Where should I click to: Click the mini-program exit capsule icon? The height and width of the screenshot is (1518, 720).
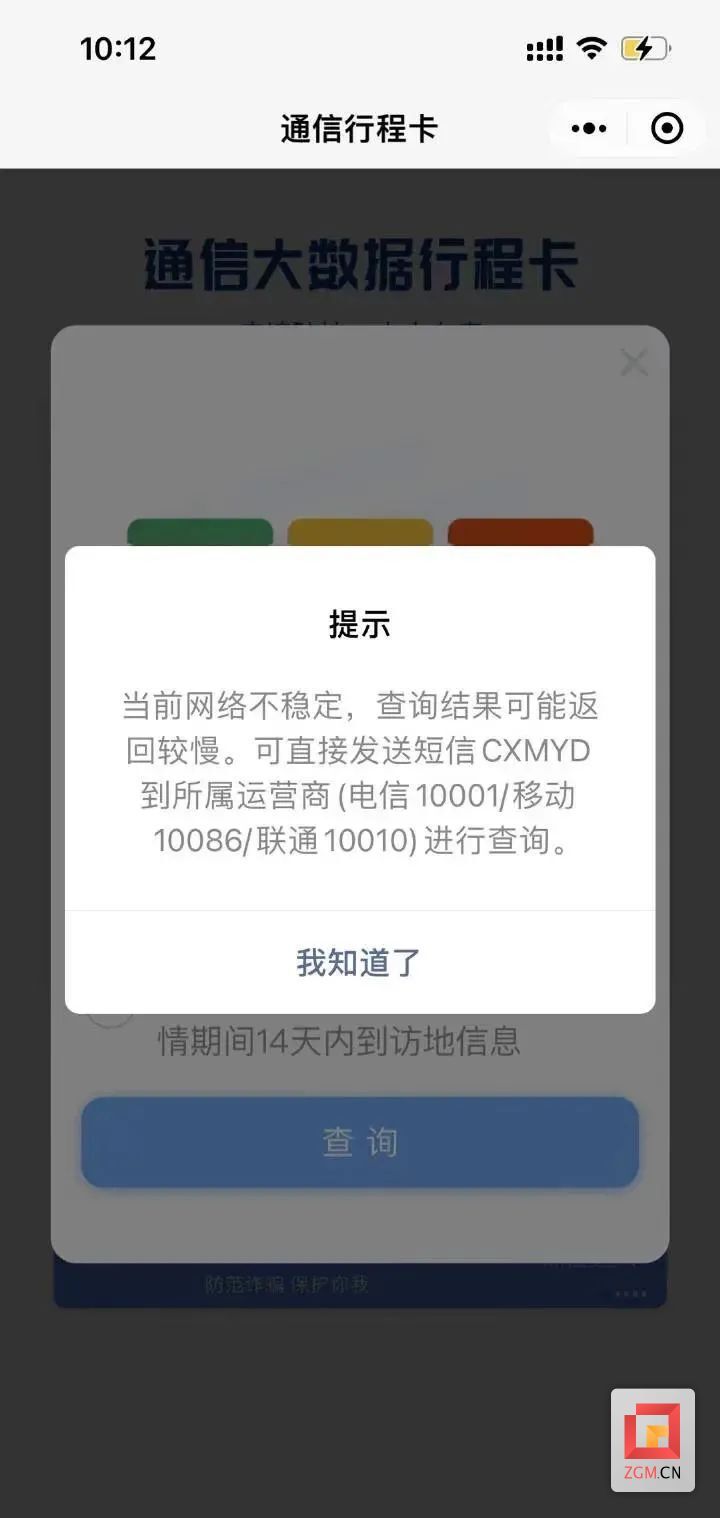(665, 128)
